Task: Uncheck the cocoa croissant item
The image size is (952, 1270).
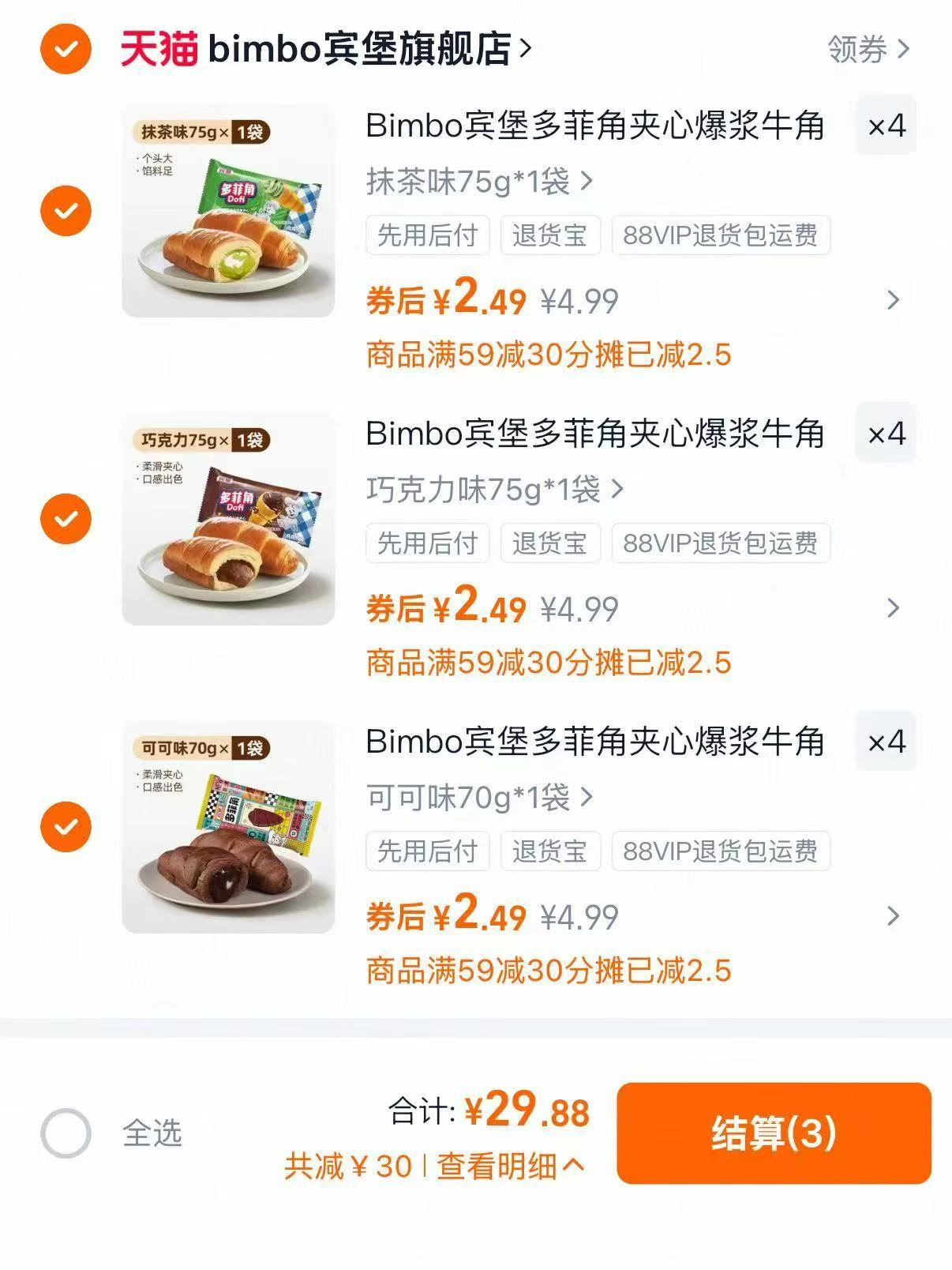Action: [66, 825]
